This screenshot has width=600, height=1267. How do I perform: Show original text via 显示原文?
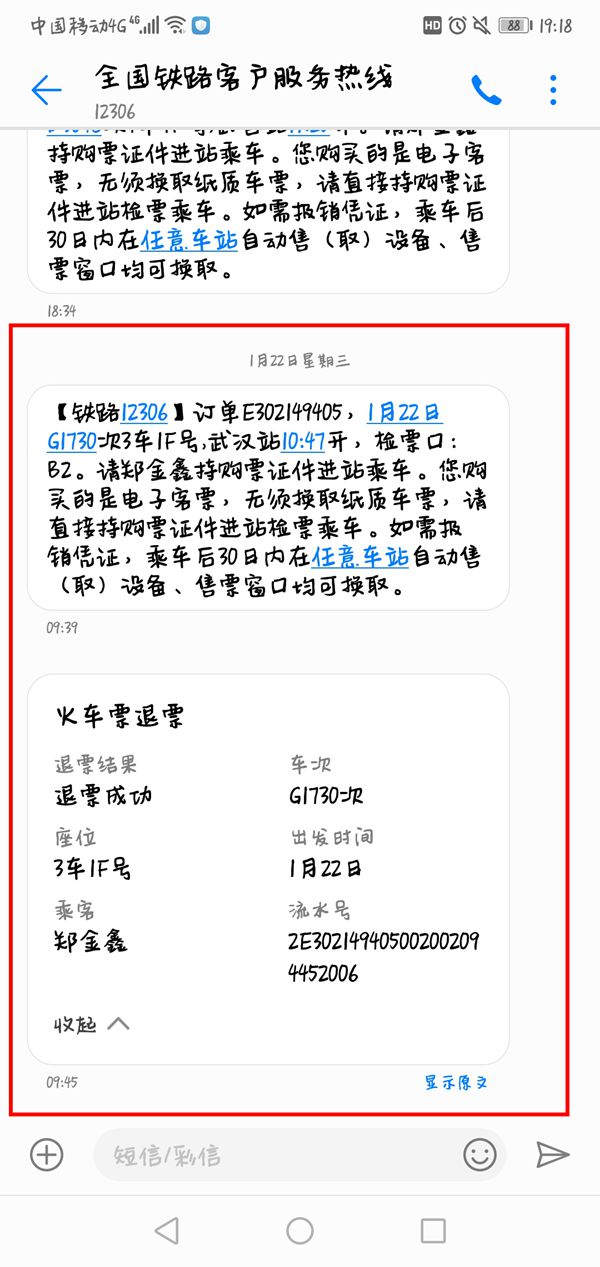click(456, 1082)
